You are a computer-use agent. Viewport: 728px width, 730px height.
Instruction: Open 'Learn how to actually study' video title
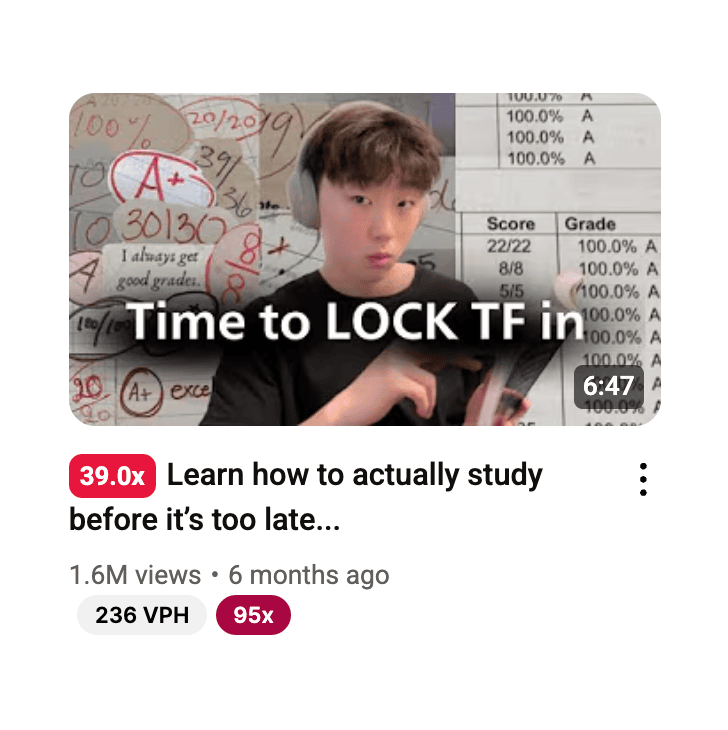pos(354,476)
